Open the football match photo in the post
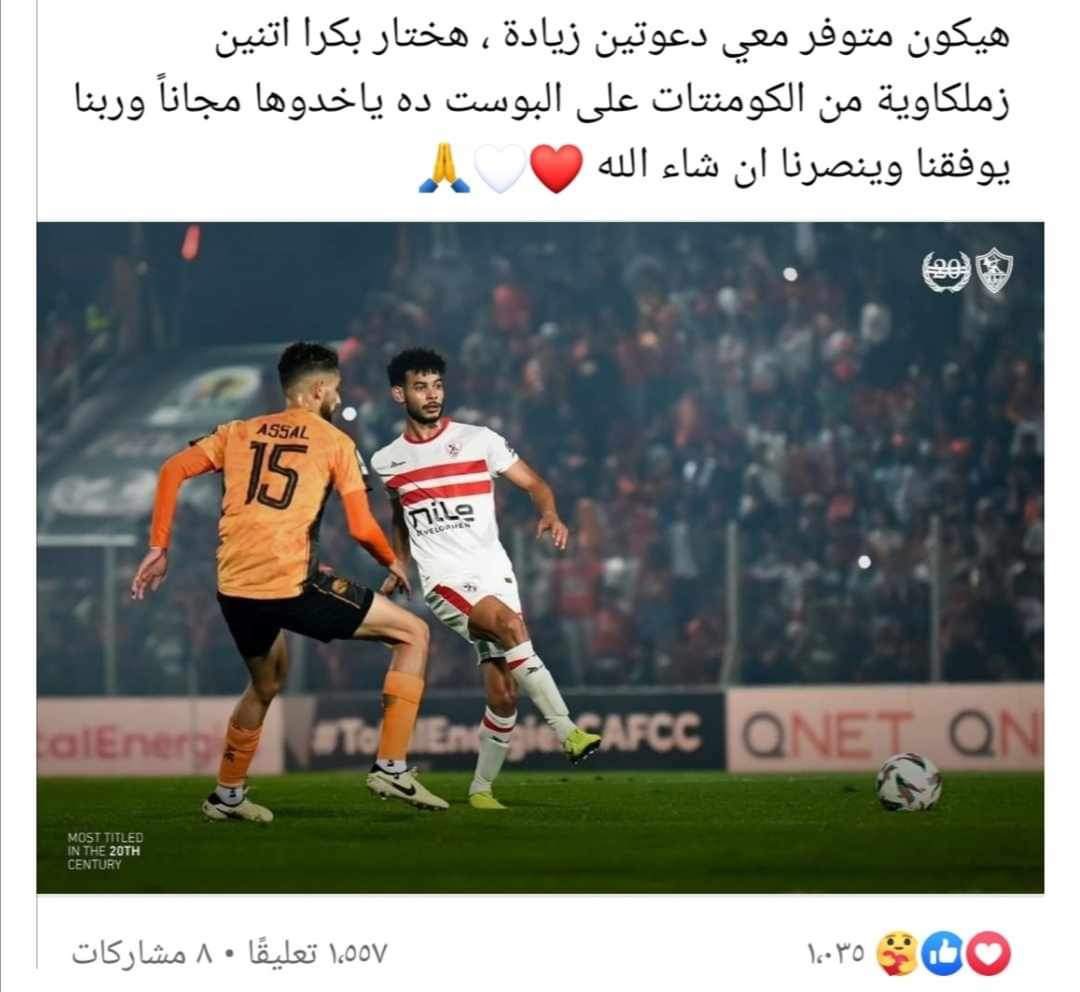Image resolution: width=1080 pixels, height=992 pixels. pyautogui.click(x=540, y=557)
